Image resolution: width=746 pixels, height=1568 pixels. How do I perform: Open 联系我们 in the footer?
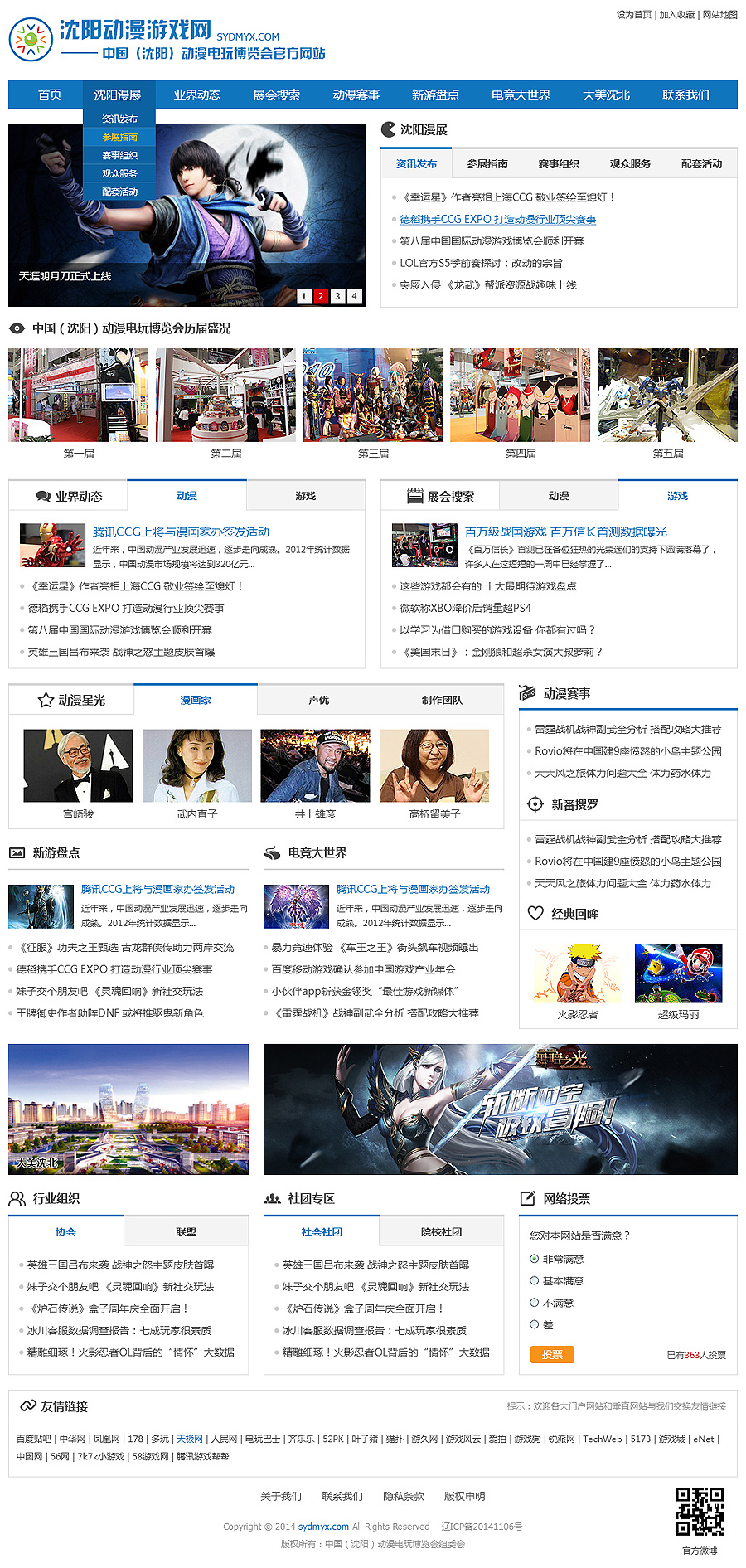point(342,1496)
